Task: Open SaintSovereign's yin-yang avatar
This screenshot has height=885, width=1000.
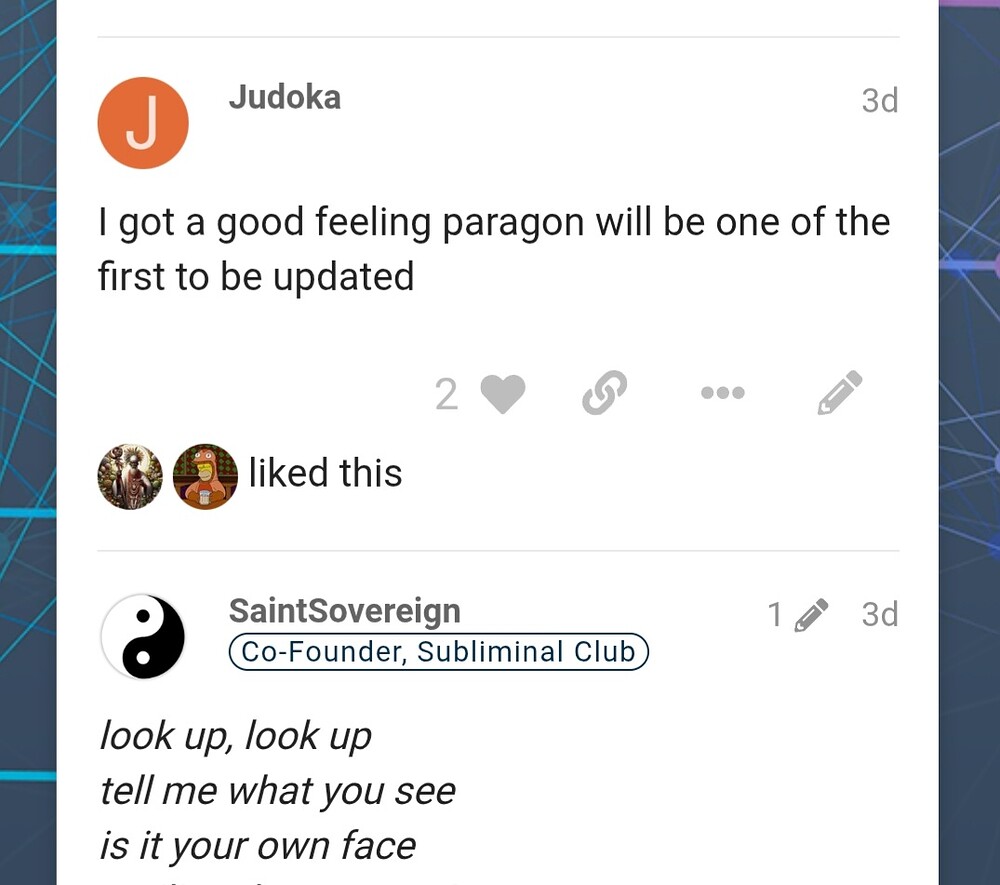Action: tap(144, 636)
